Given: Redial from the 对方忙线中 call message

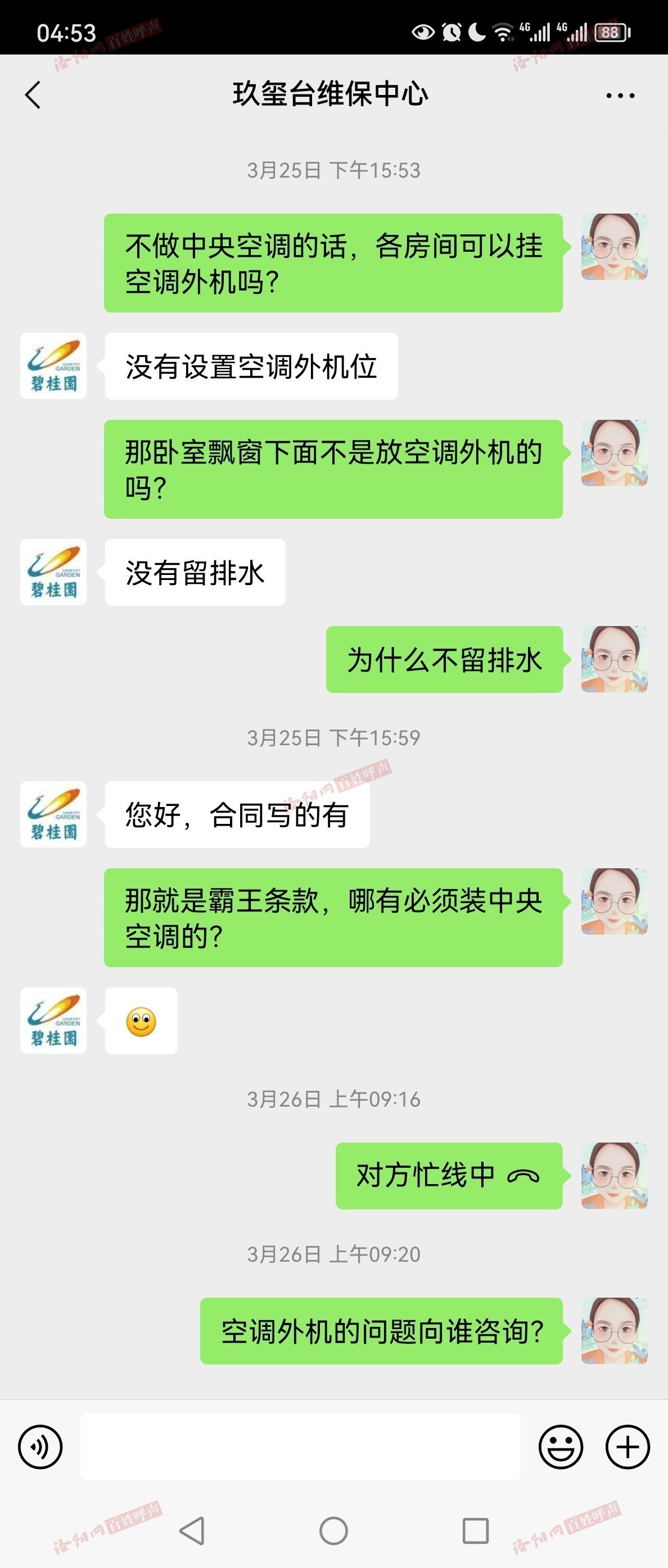Looking at the screenshot, I should 449,1175.
